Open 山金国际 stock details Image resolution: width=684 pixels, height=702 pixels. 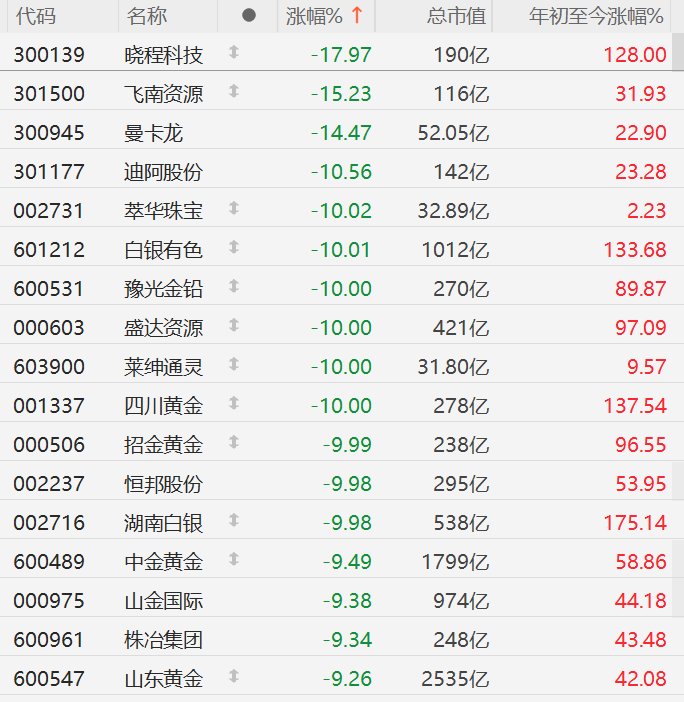click(x=163, y=601)
